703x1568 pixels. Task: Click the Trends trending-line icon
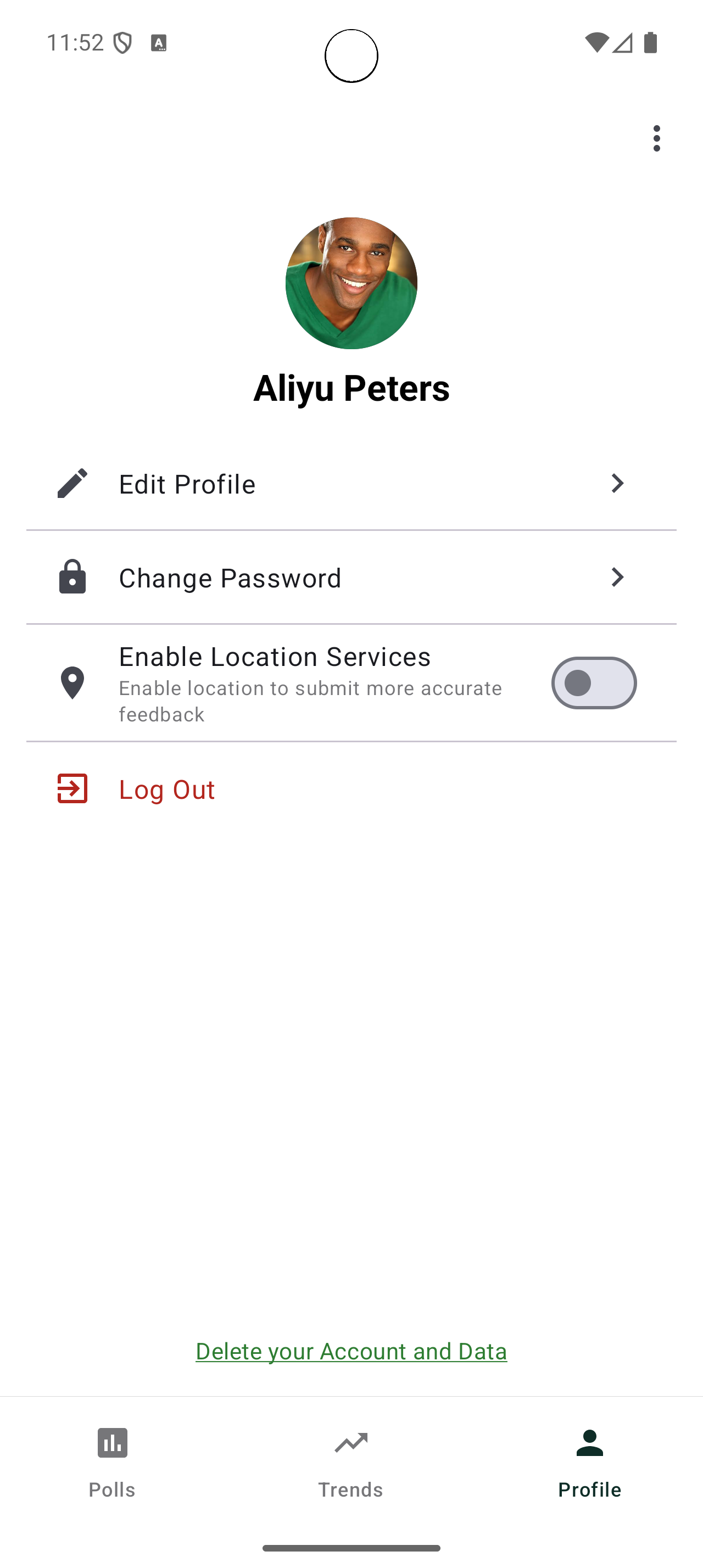click(x=351, y=1442)
